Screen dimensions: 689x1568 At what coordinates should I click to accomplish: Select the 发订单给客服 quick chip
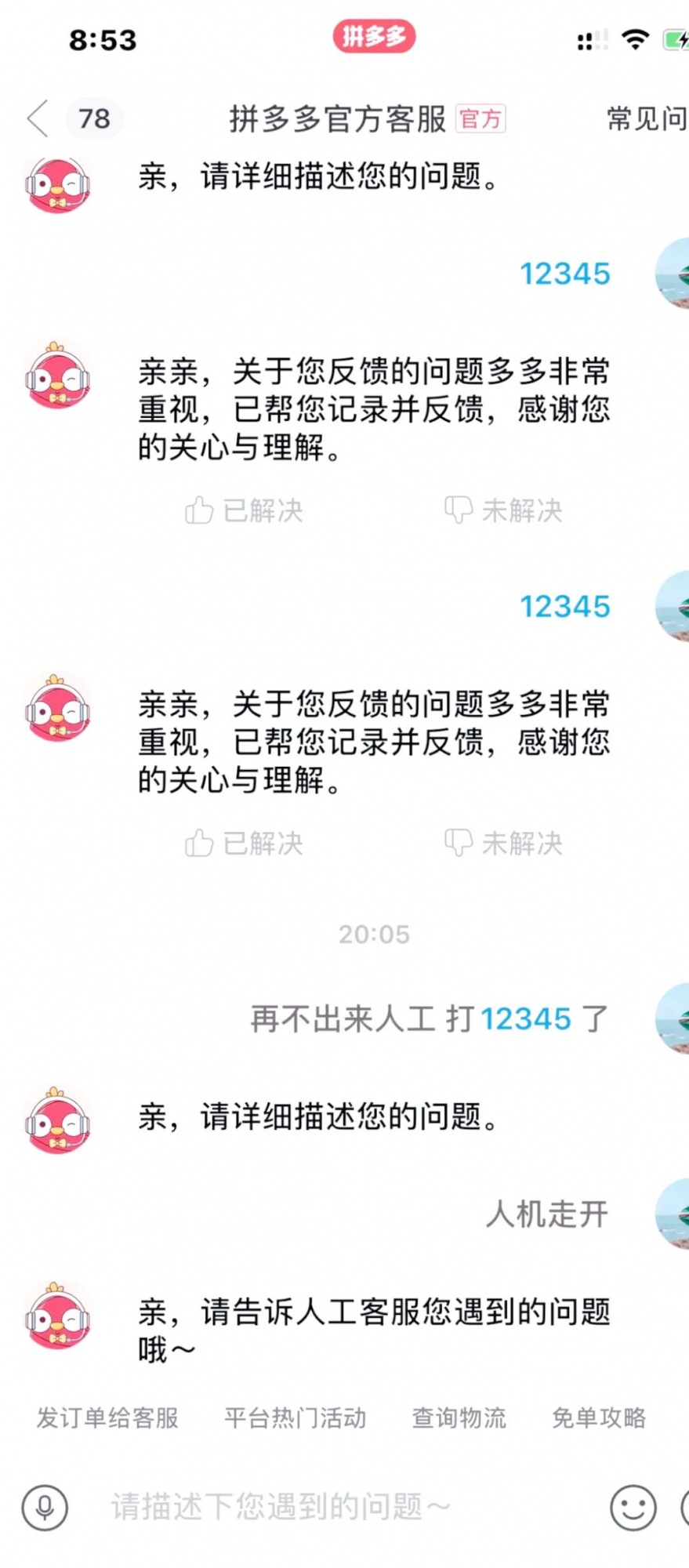107,1417
